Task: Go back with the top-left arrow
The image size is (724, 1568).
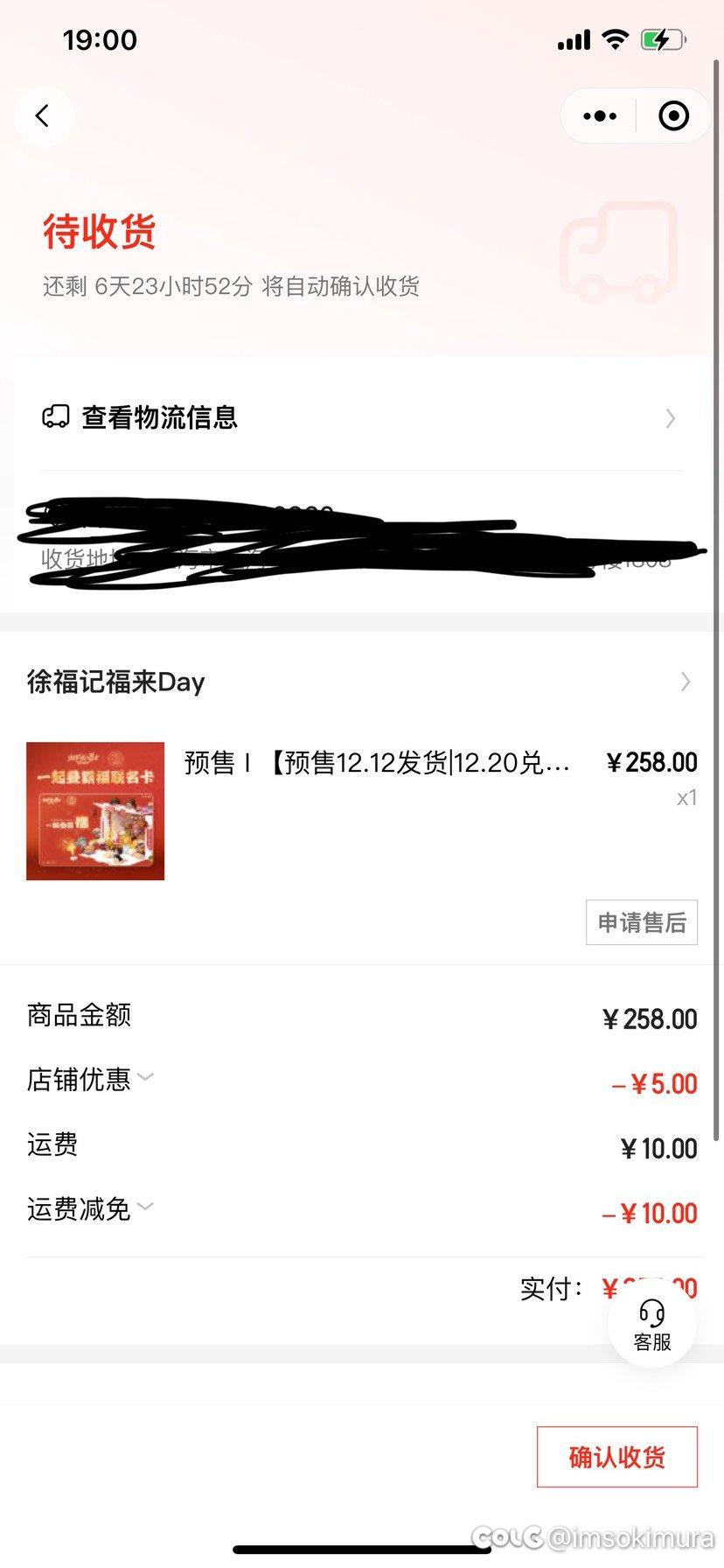Action: click(x=44, y=115)
